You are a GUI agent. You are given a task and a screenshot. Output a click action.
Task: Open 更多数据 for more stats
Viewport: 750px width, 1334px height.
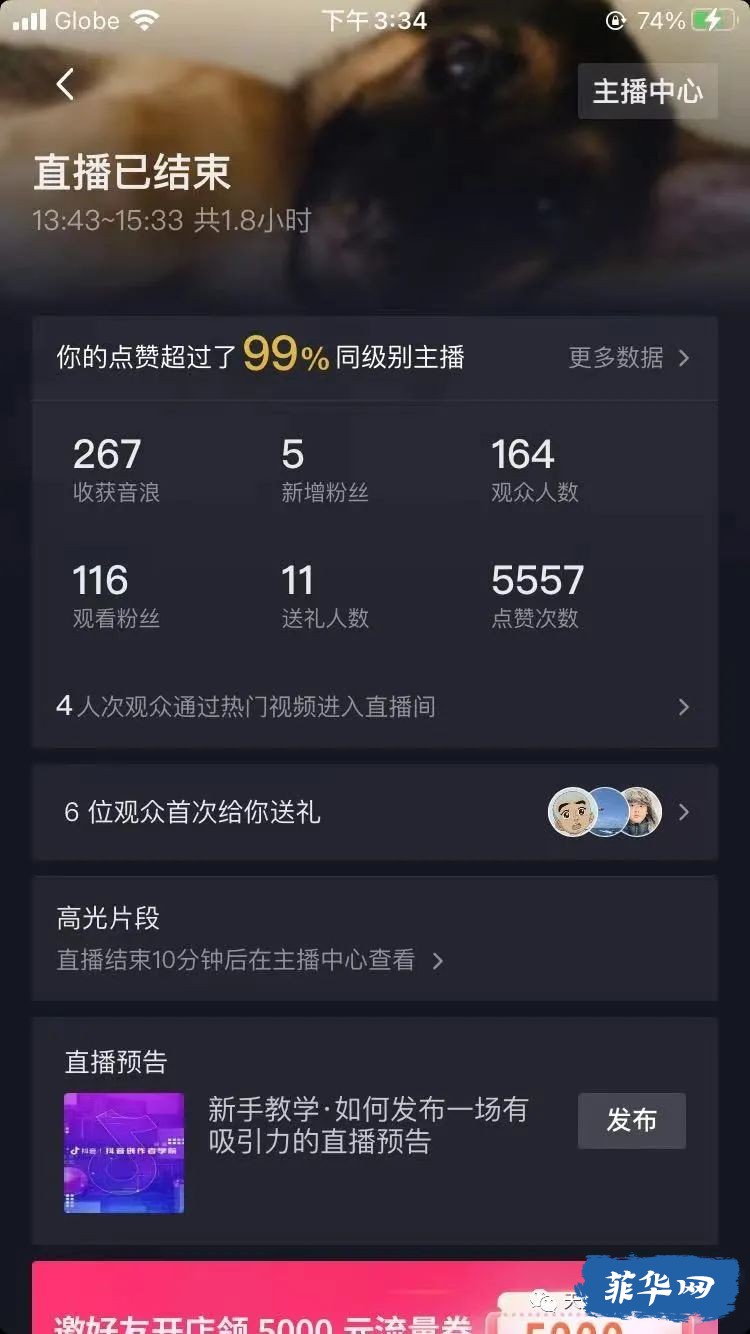[x=628, y=358]
